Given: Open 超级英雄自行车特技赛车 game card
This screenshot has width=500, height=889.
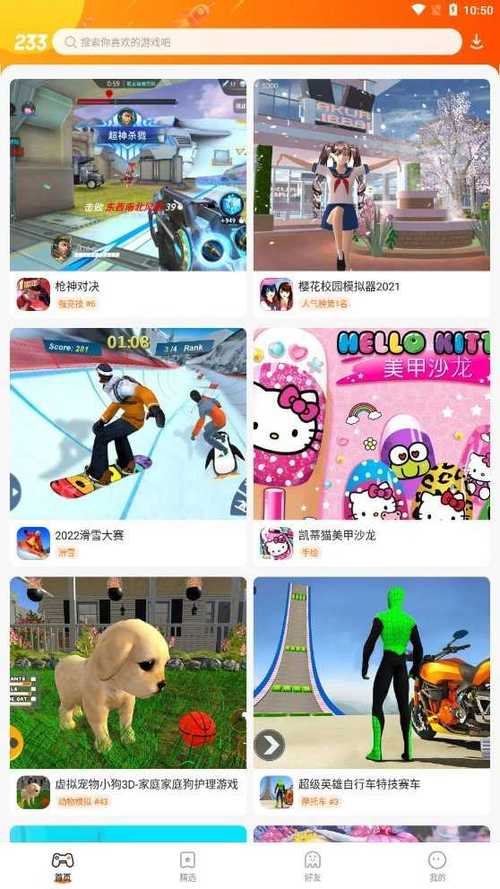Looking at the screenshot, I should click(372, 696).
